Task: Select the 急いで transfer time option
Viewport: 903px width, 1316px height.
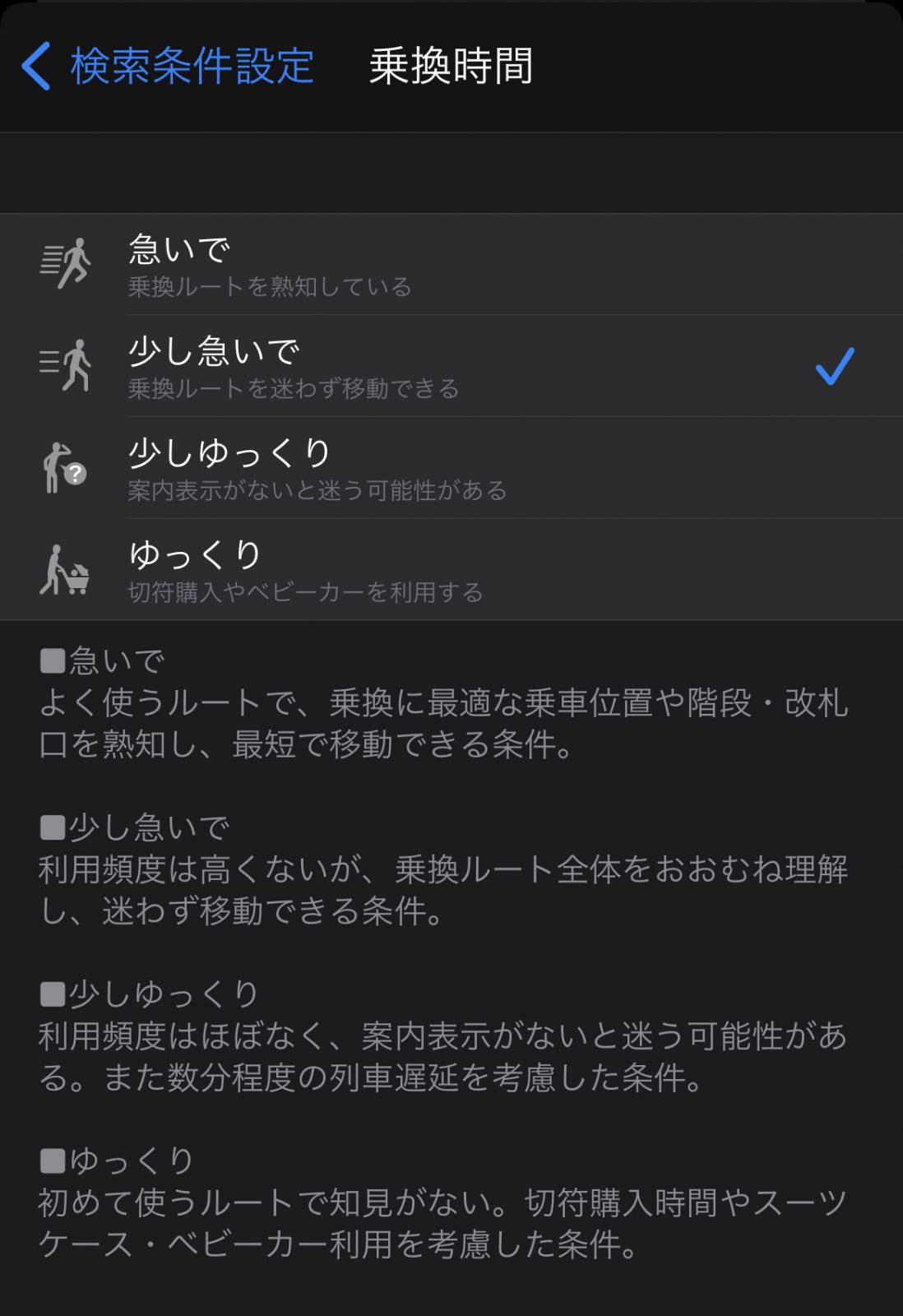Action: point(451,264)
